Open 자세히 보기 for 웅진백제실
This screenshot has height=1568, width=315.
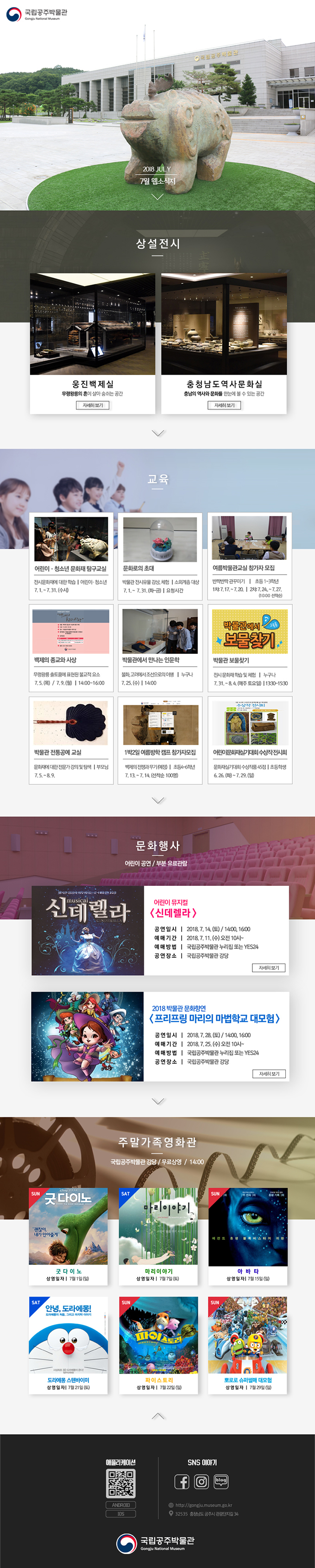tap(93, 405)
